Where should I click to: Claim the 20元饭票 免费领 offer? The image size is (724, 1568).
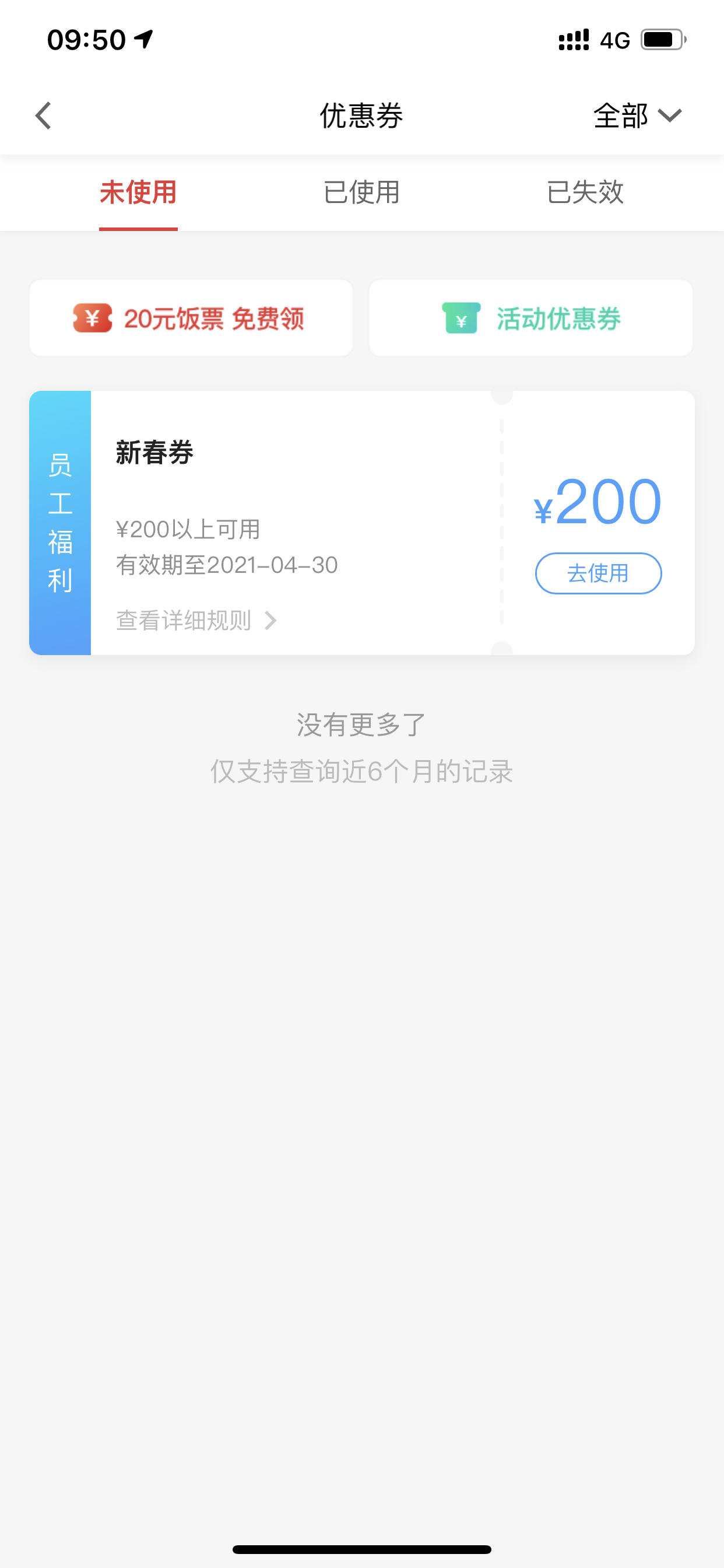[191, 318]
